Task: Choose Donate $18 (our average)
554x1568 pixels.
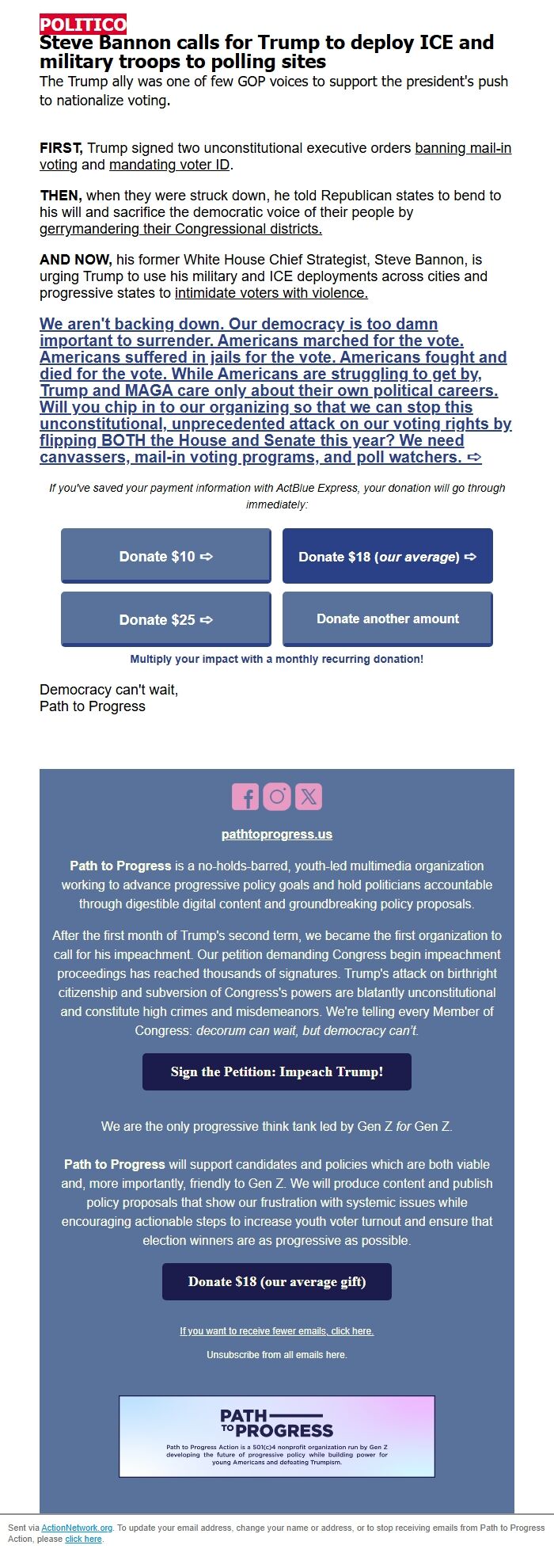Action: [x=388, y=556]
